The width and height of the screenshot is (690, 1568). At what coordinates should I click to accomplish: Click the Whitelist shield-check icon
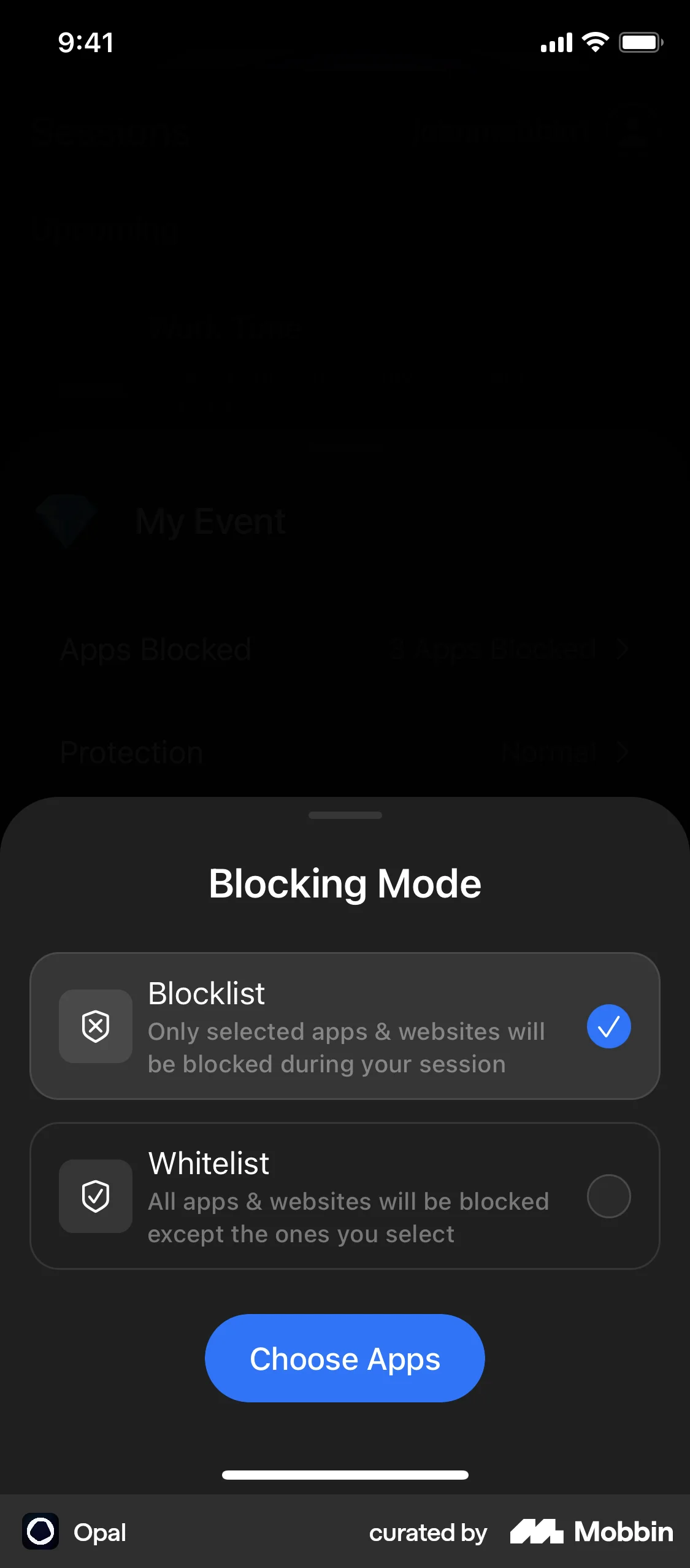tap(95, 1196)
